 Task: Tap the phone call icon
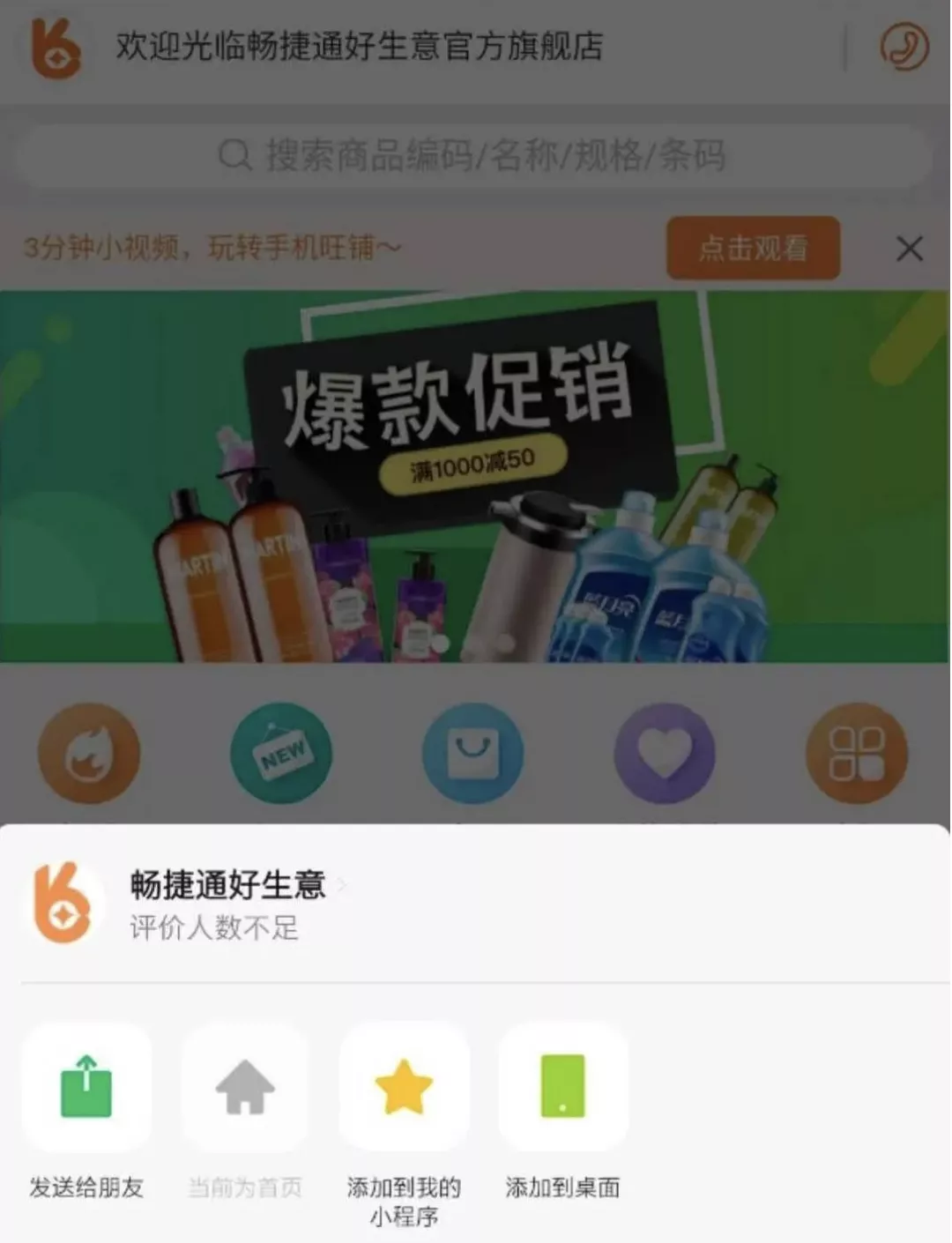(904, 47)
